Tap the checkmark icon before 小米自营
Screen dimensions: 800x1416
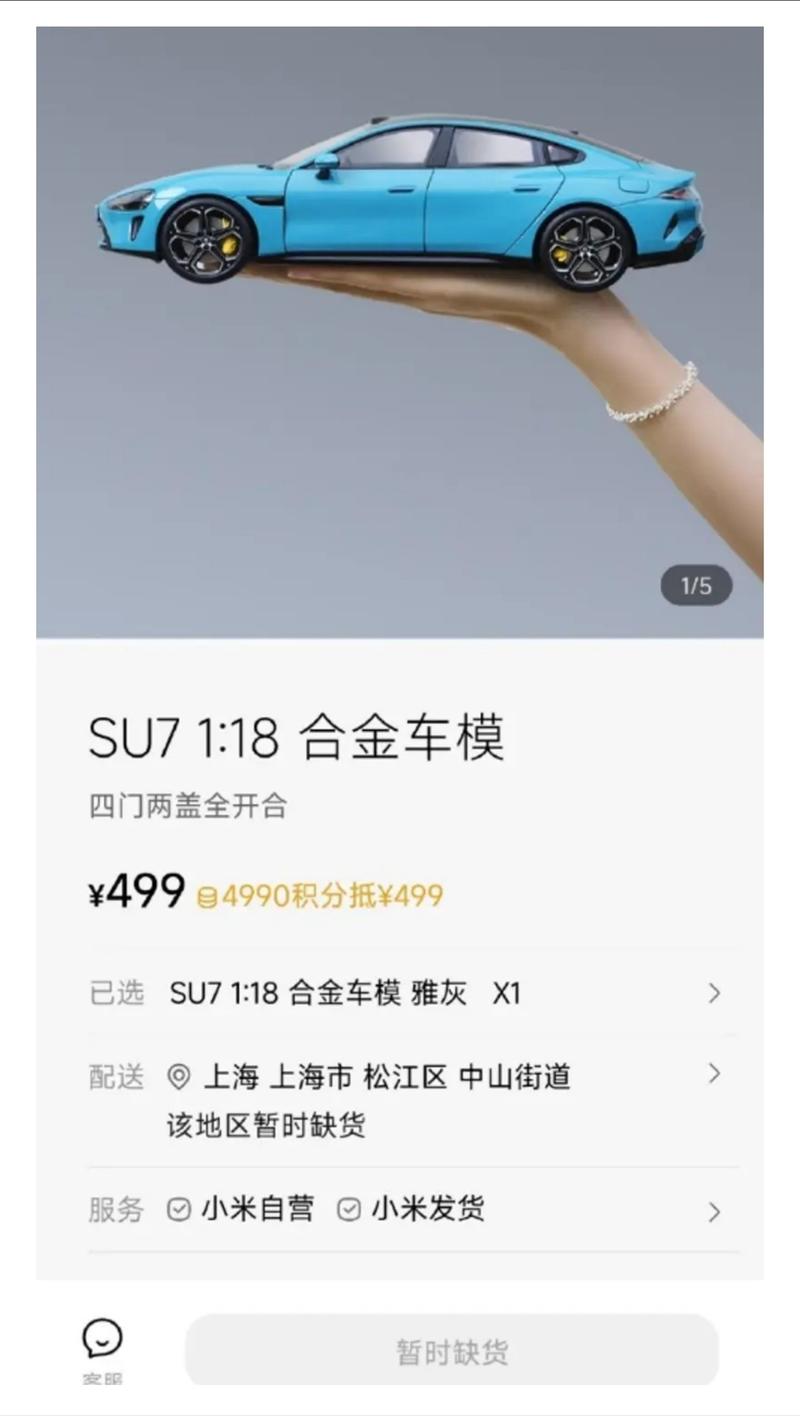click(x=180, y=1210)
